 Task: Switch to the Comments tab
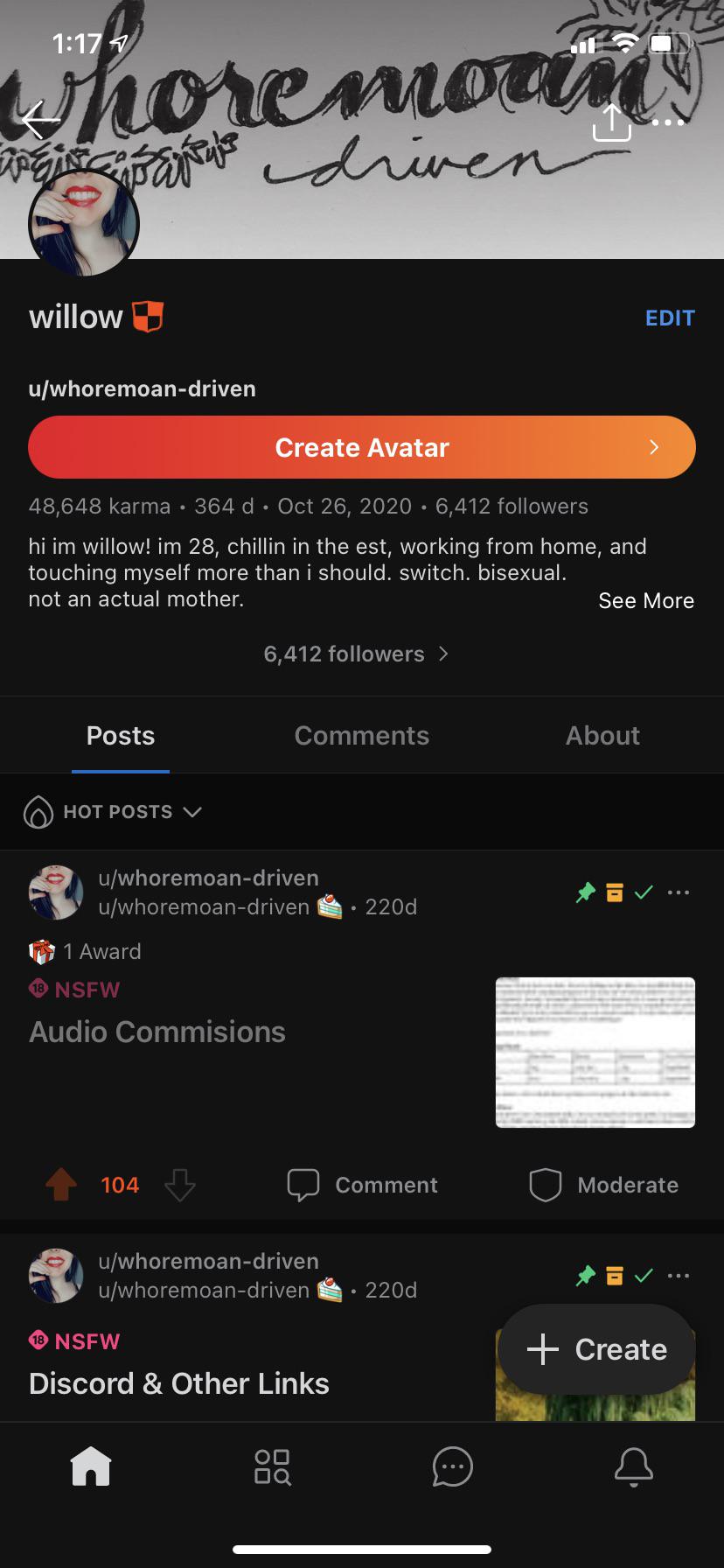tap(361, 736)
